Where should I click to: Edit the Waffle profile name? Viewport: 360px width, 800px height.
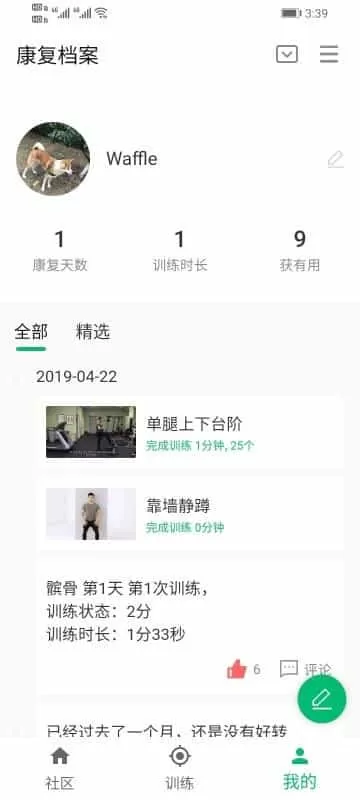pos(336,159)
